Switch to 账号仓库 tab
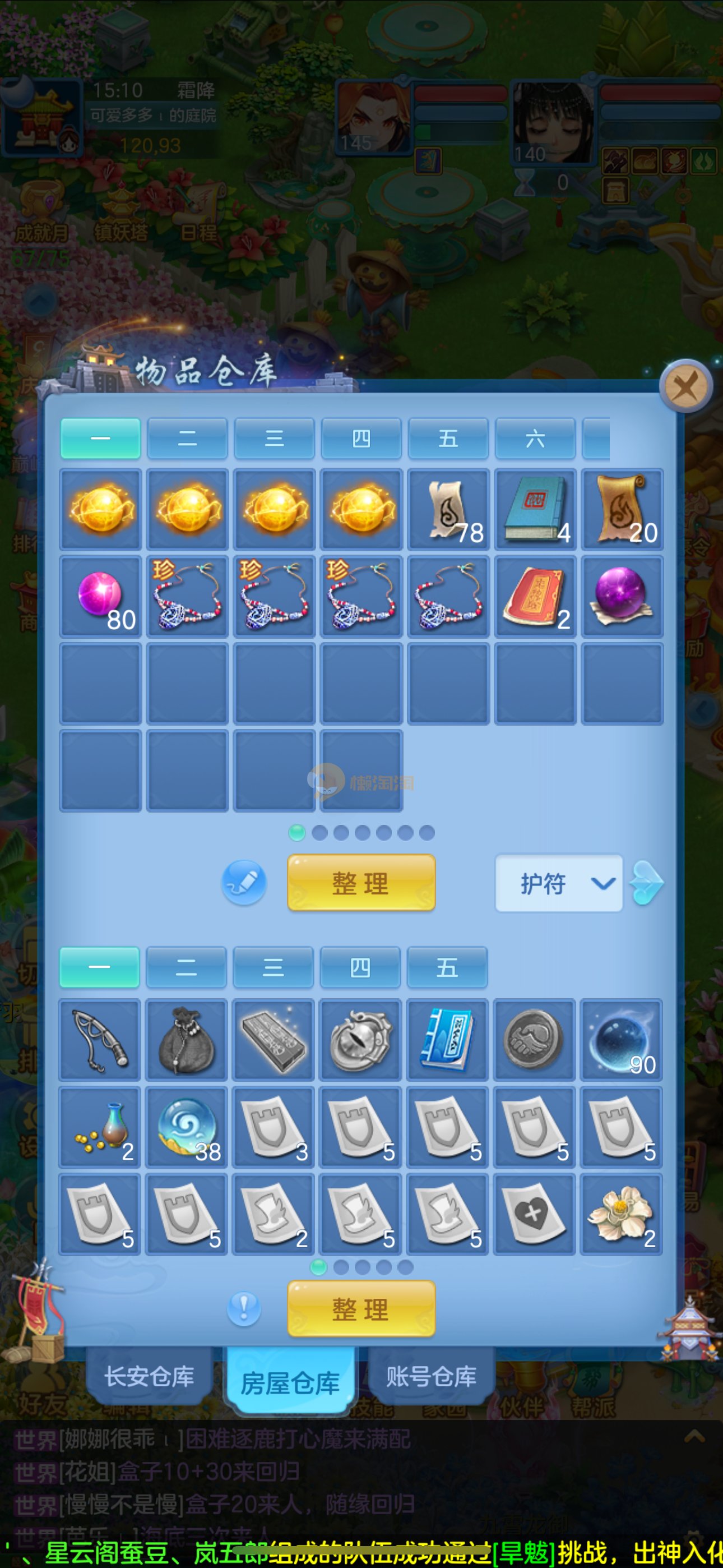 431,1377
